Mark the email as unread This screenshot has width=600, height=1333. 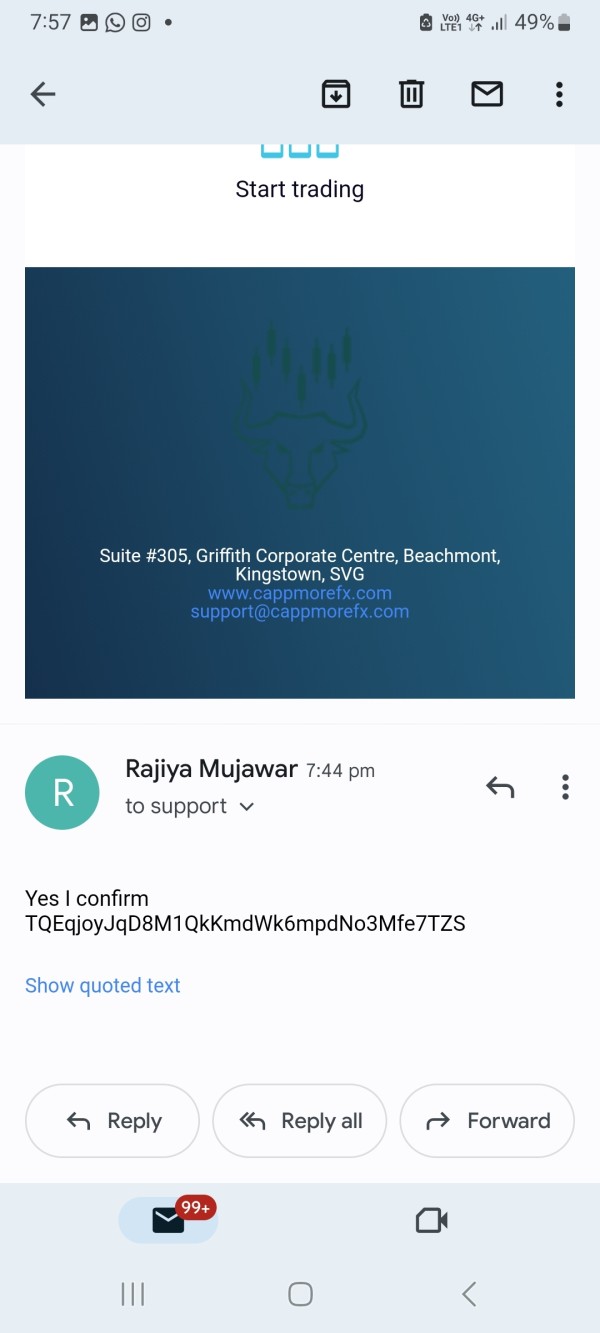[x=487, y=95]
